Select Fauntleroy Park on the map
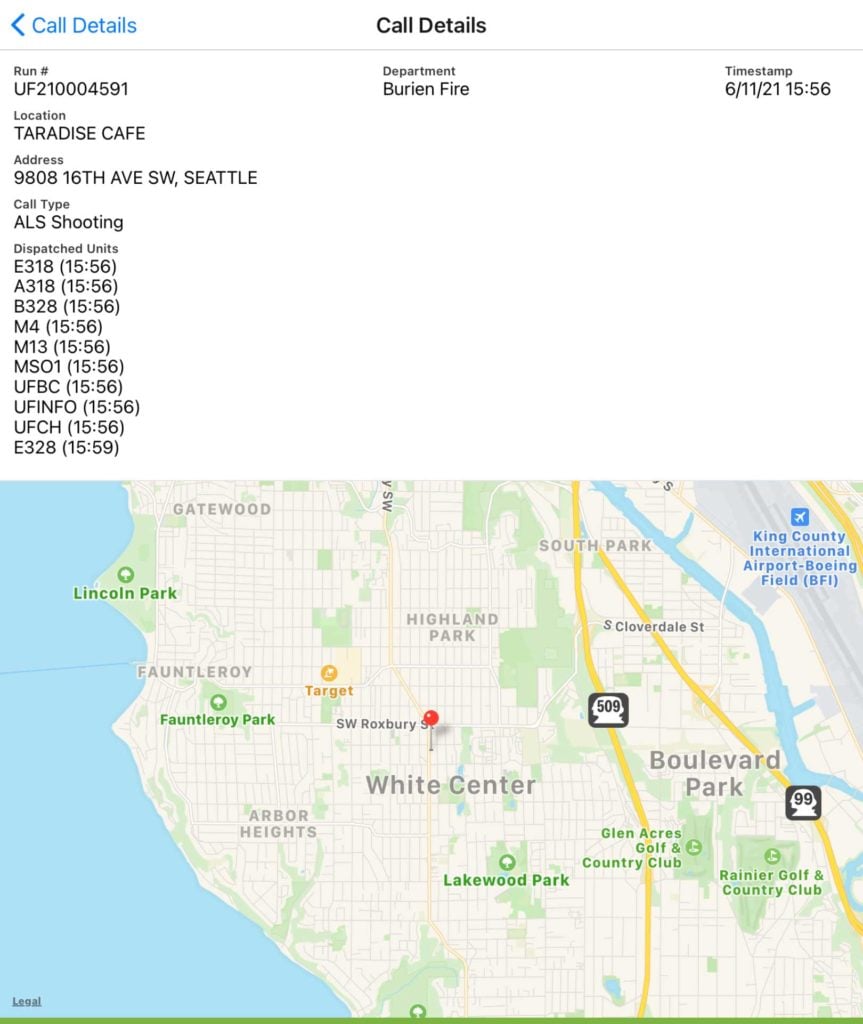The width and height of the screenshot is (863, 1024). tap(217, 702)
